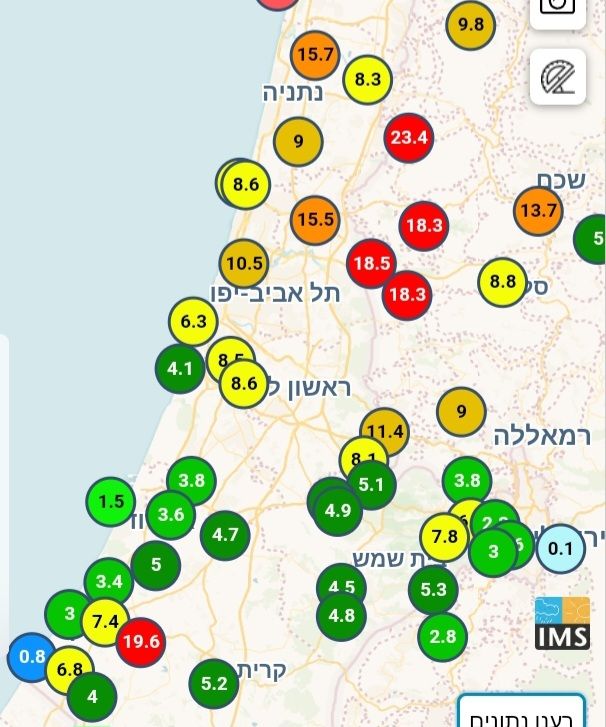Open the station marker showing 23.4
This screenshot has width=606, height=727.
coord(409,137)
